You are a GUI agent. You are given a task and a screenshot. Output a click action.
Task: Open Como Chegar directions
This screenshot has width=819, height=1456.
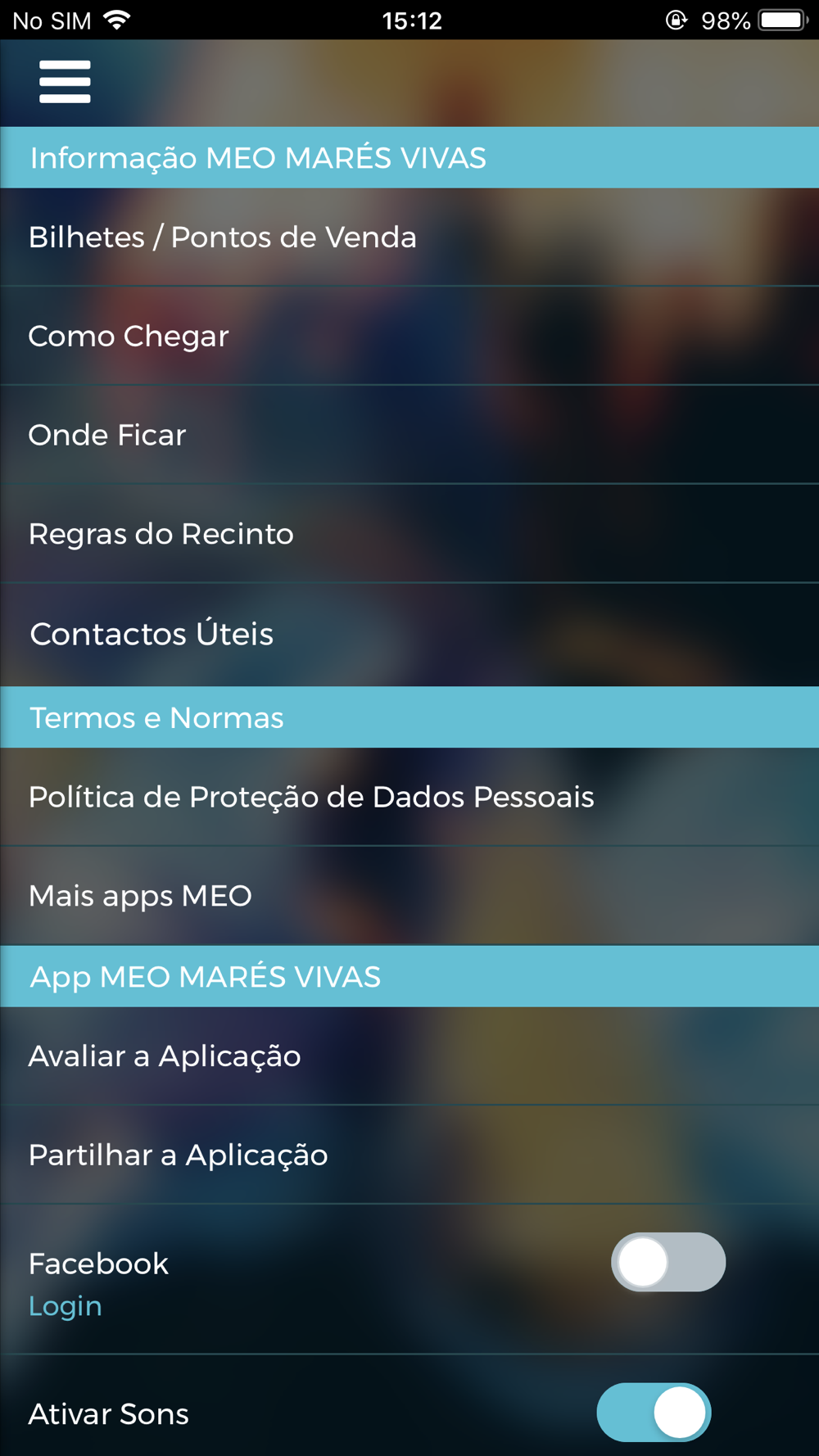tap(409, 336)
